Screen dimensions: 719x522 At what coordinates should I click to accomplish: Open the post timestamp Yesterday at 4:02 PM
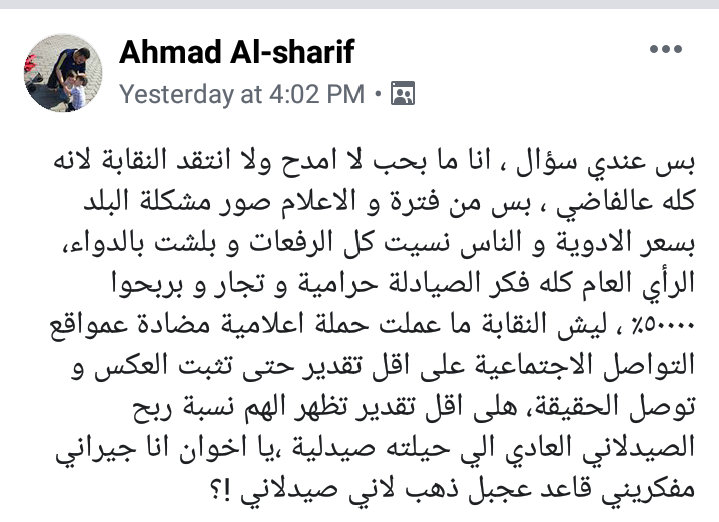[x=241, y=94]
